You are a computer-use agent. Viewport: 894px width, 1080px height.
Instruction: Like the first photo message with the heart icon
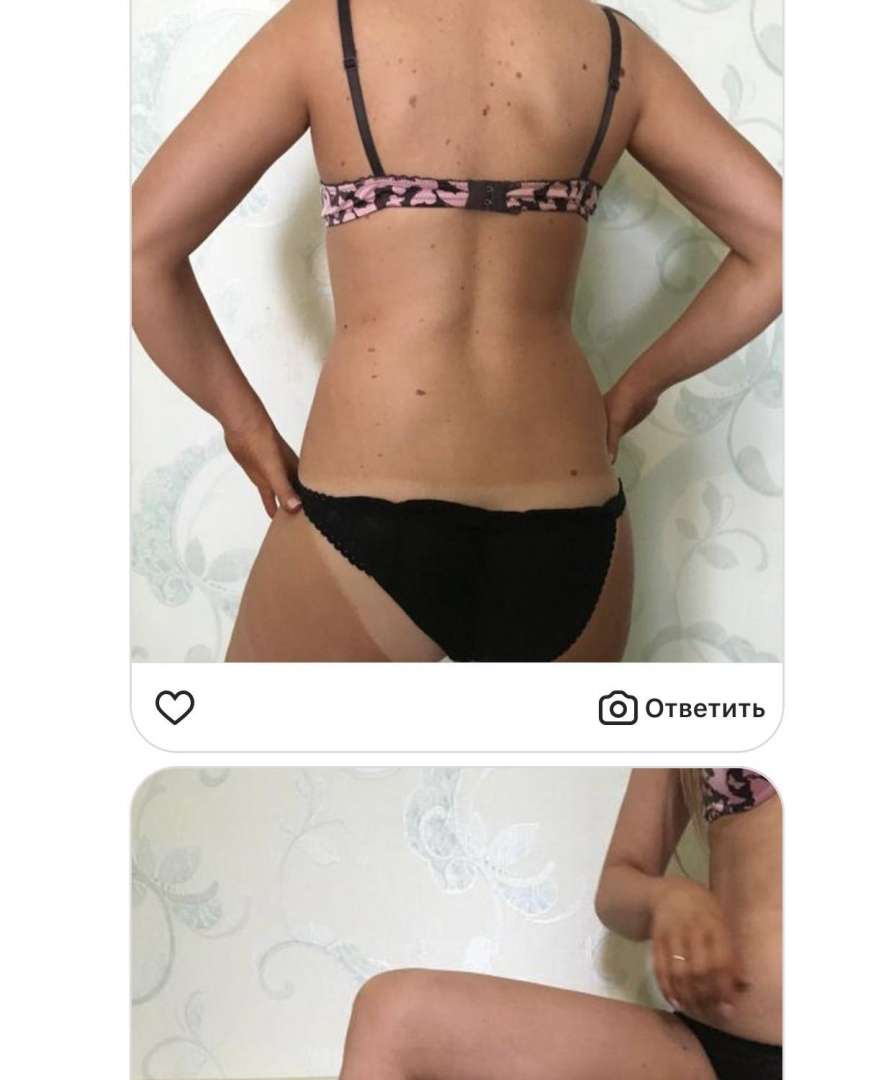[x=175, y=708]
